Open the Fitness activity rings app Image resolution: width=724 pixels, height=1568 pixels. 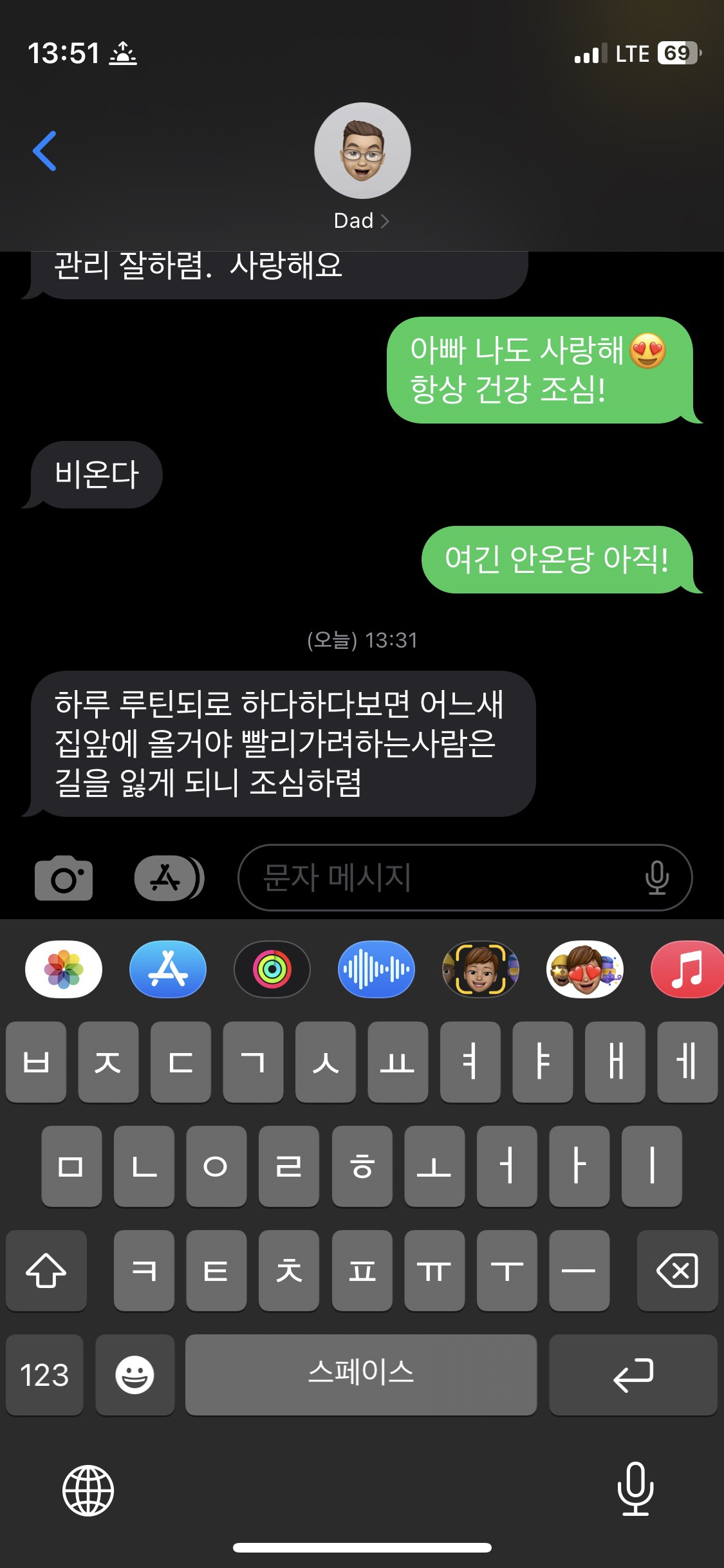tap(272, 969)
